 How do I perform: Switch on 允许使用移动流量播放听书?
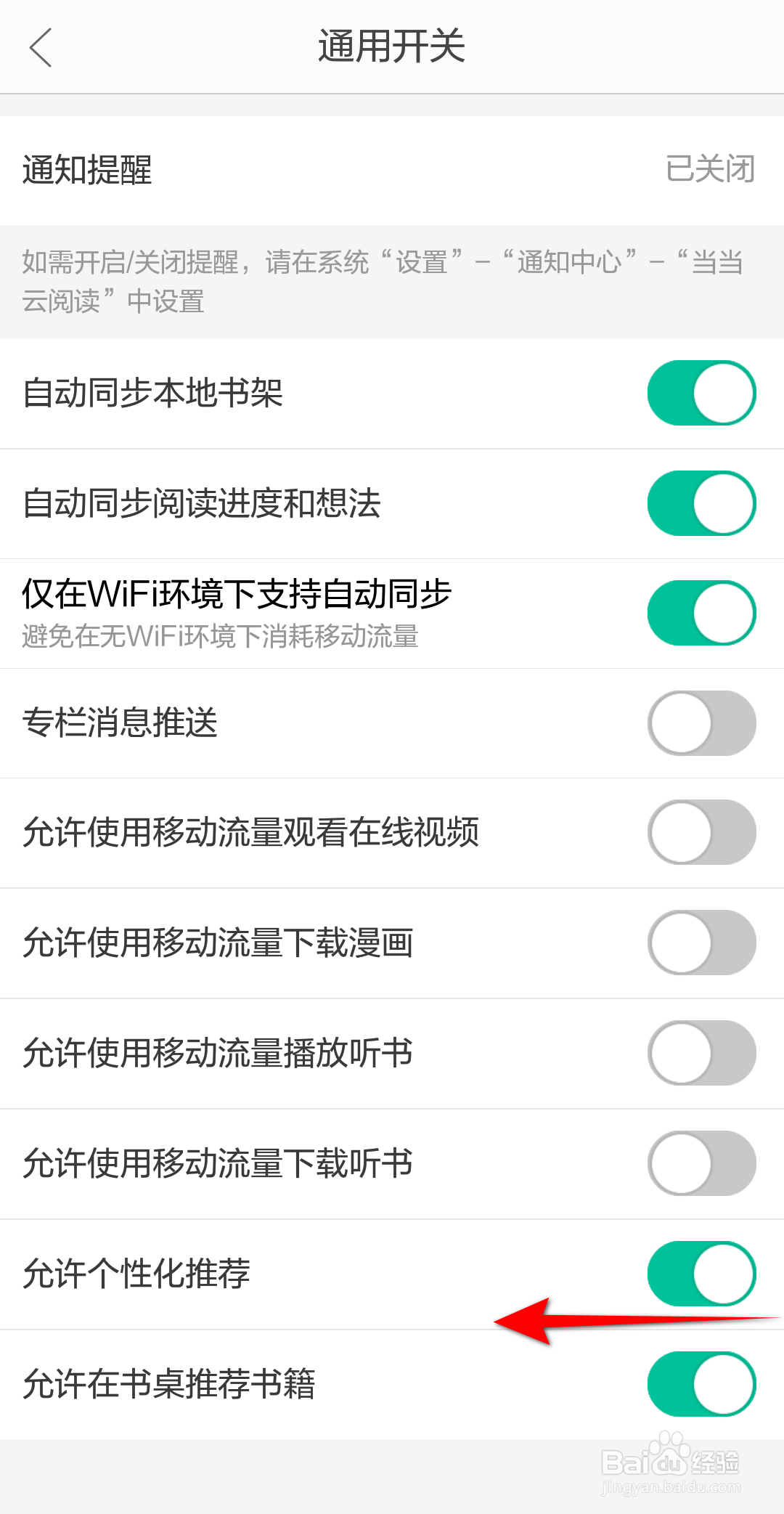[701, 1053]
